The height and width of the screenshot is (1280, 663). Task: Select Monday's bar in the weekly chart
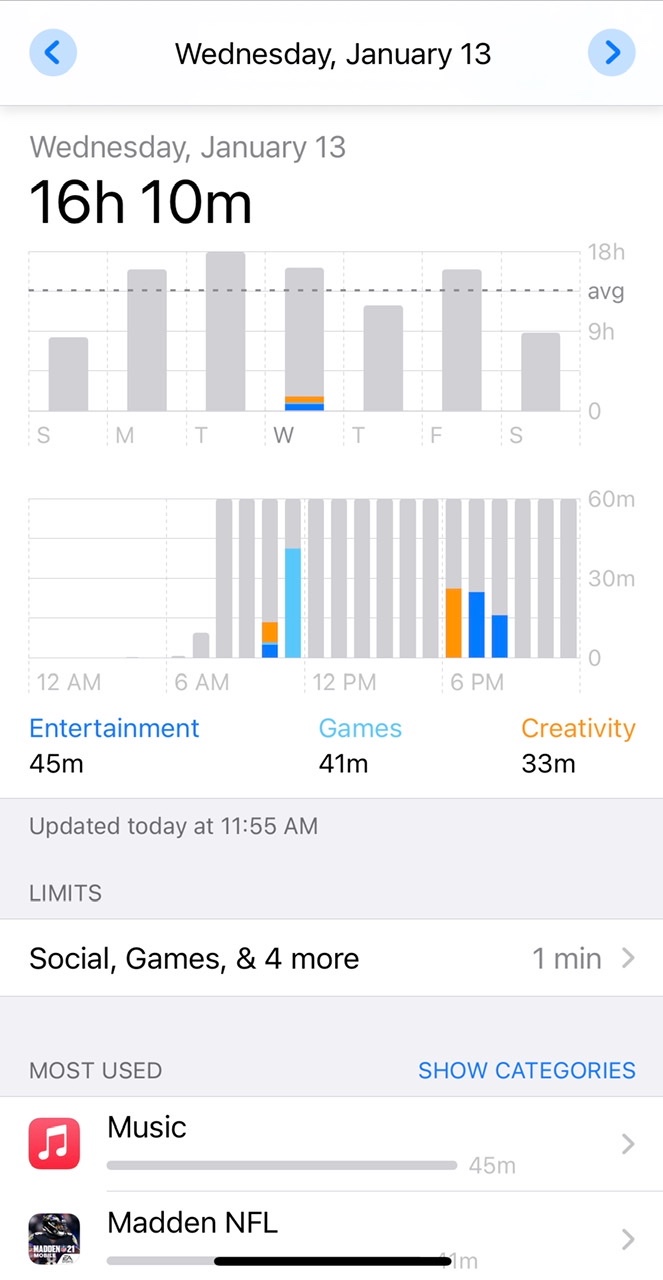pyautogui.click(x=146, y=340)
